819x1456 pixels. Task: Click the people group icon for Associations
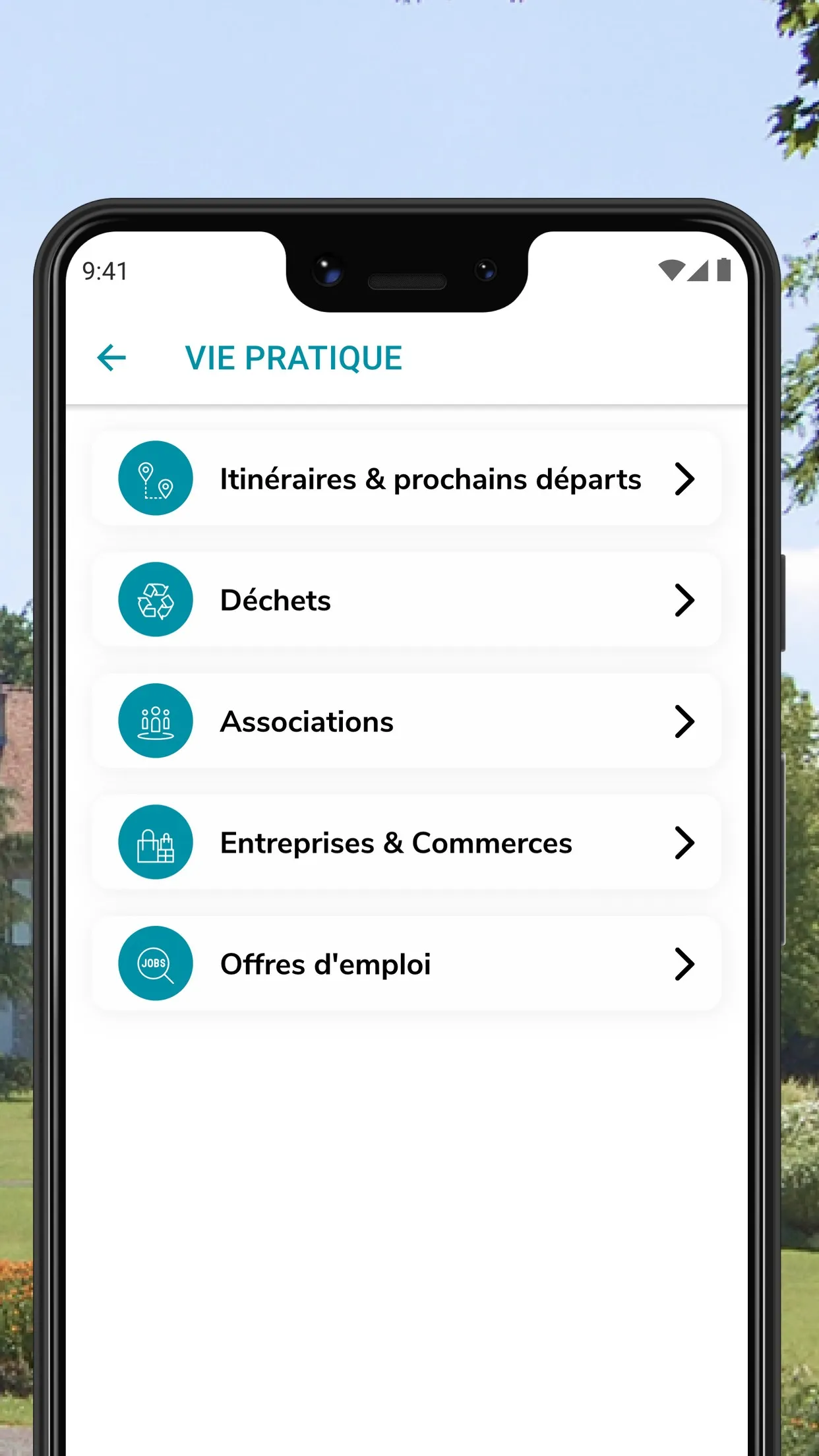[x=155, y=721]
